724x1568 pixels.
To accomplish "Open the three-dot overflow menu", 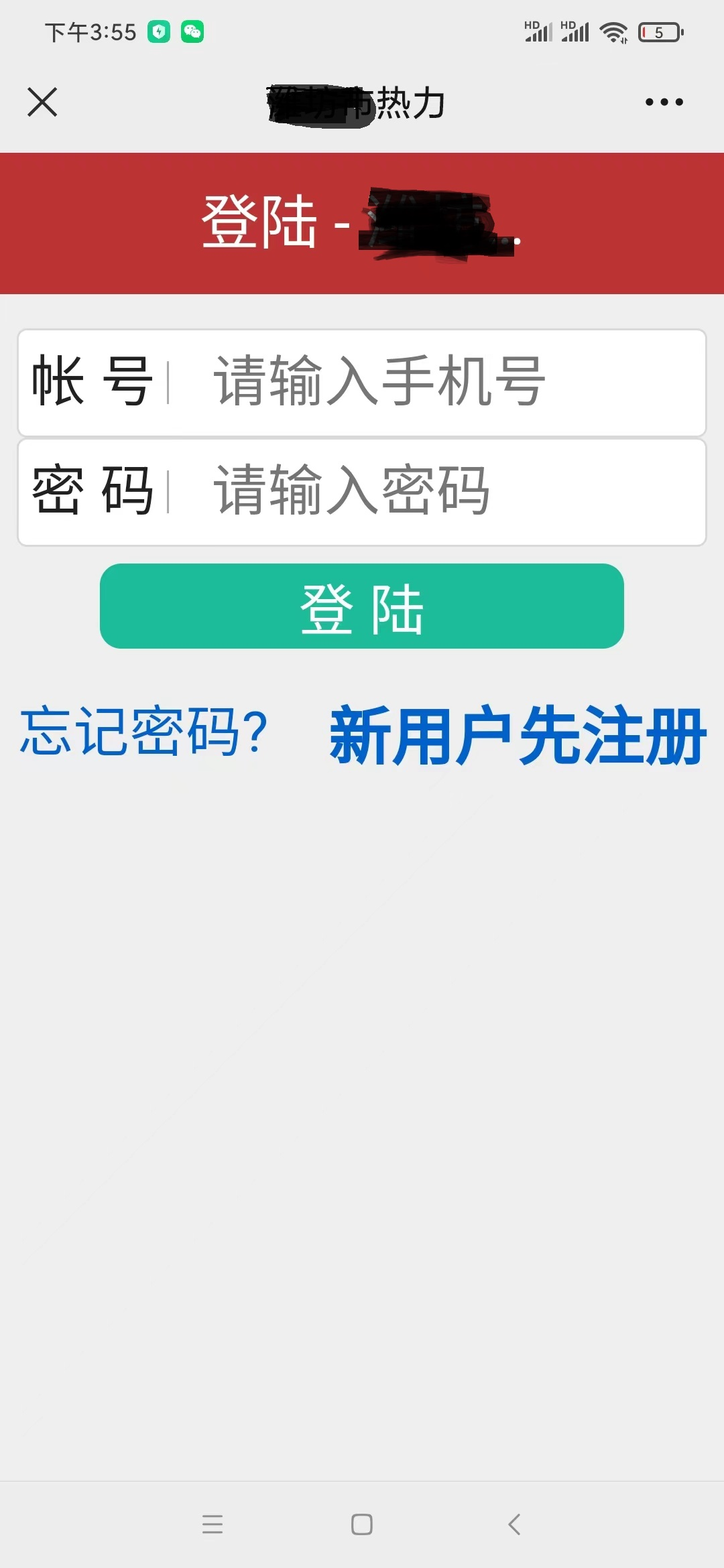I will [x=664, y=102].
